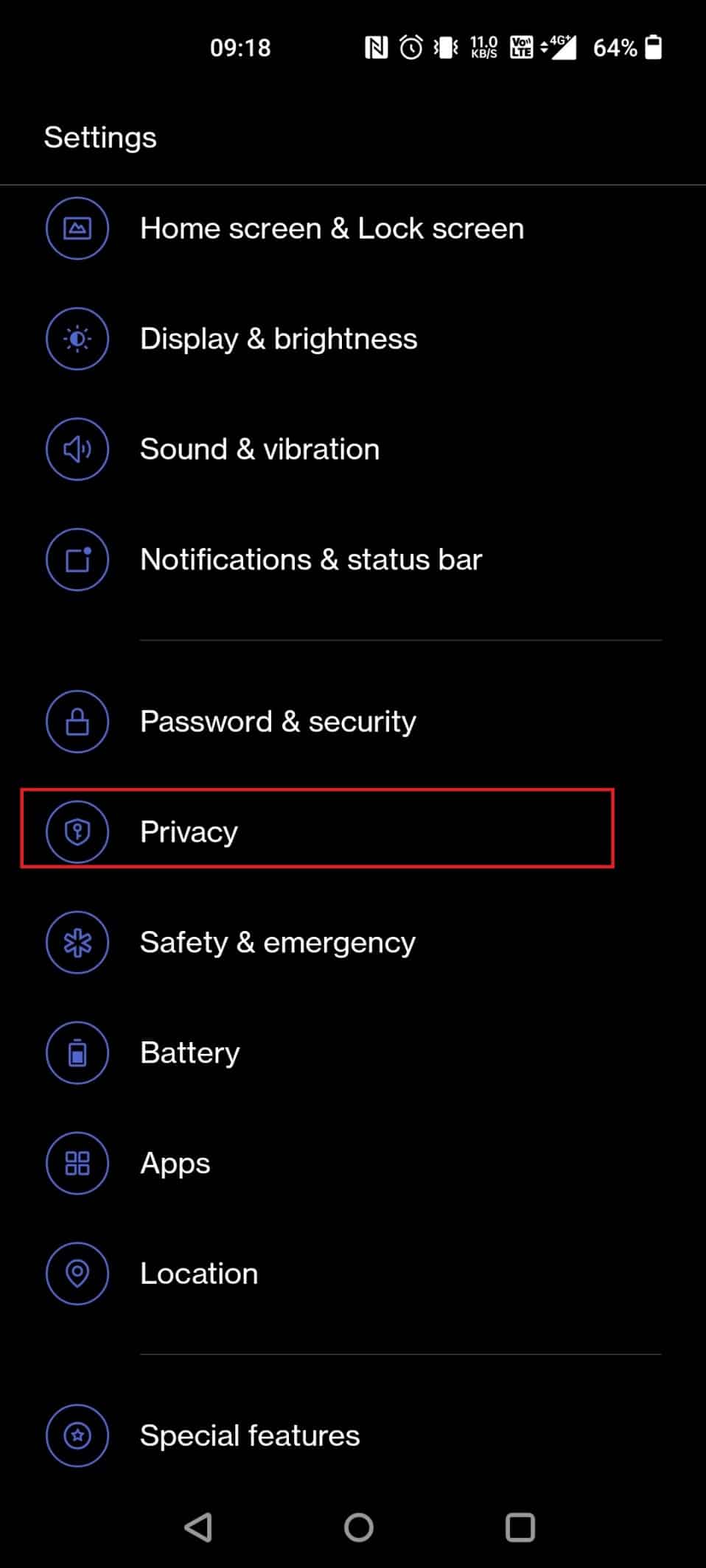Tap the Privacy shield icon
The width and height of the screenshot is (706, 1568).
pyautogui.click(x=77, y=832)
